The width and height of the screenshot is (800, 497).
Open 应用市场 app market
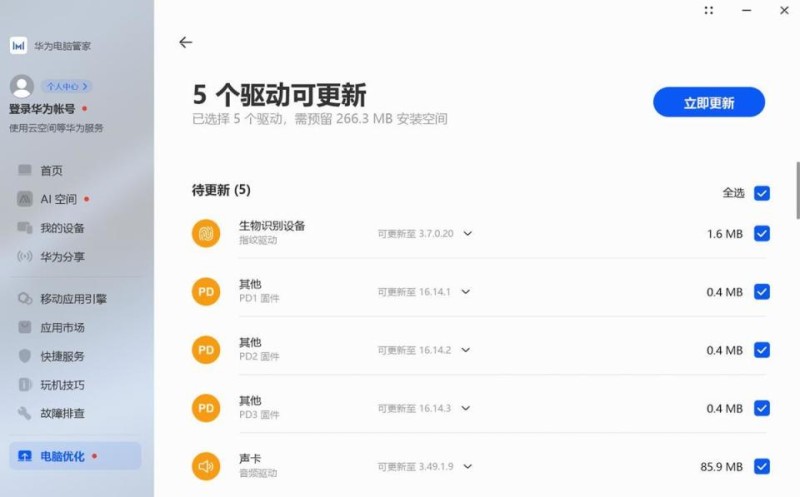pyautogui.click(x=62, y=327)
